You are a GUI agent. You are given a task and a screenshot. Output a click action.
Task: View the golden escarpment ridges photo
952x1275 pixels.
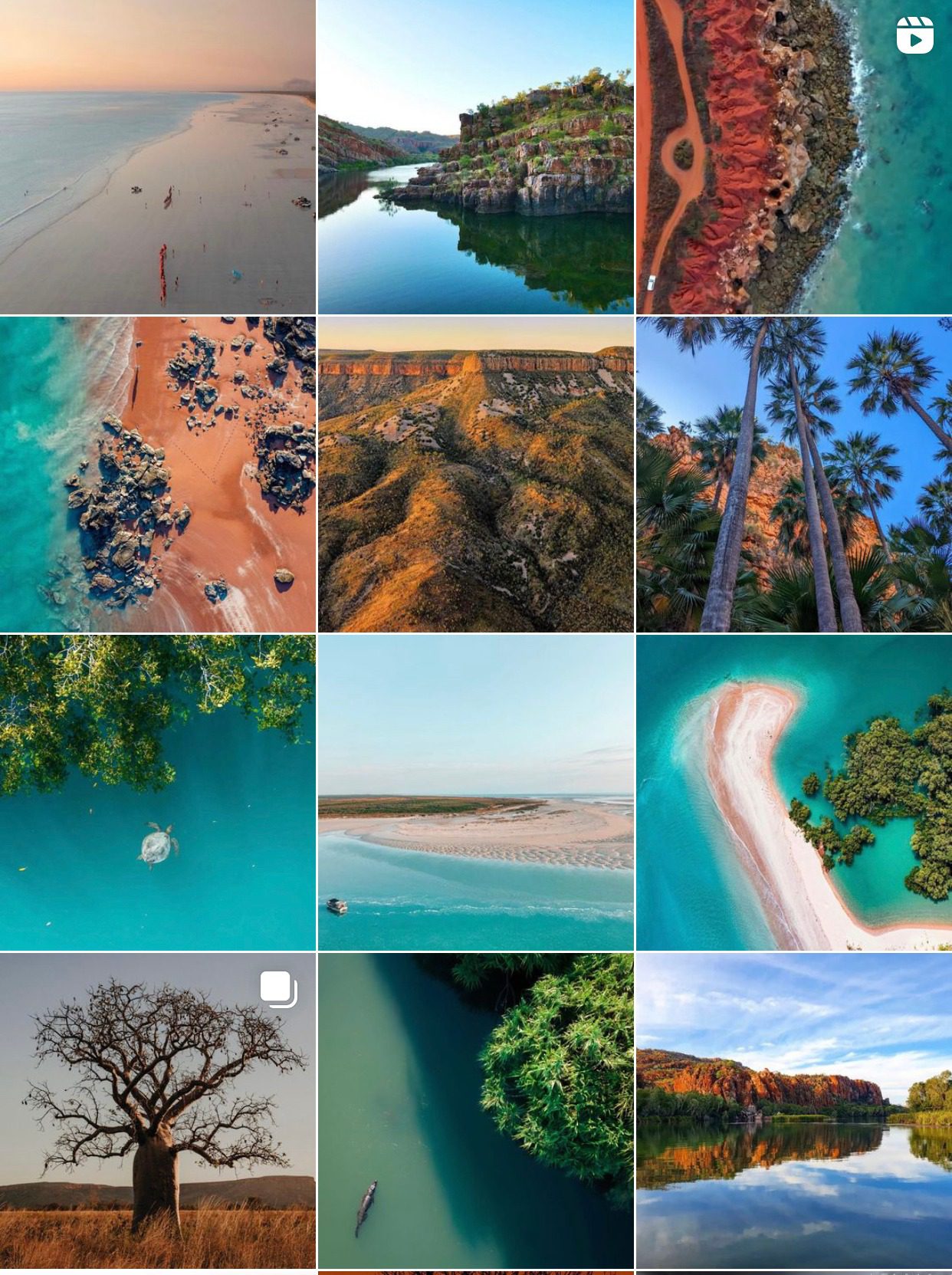[475, 475]
